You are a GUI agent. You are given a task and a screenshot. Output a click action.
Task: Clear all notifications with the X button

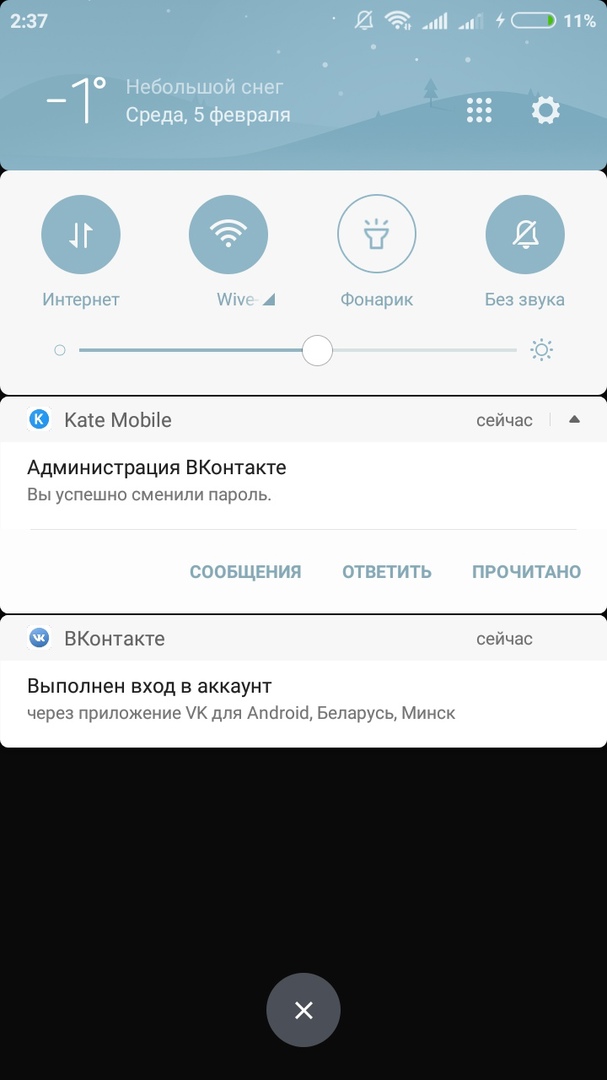pos(303,1011)
